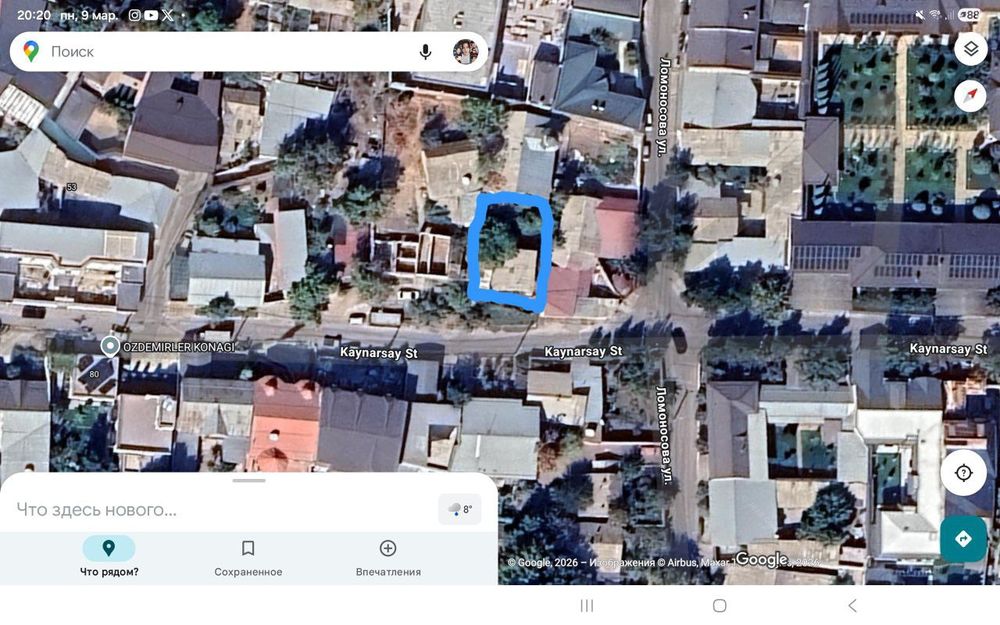Open the map layers selector
The width and height of the screenshot is (1000, 625).
[x=970, y=48]
